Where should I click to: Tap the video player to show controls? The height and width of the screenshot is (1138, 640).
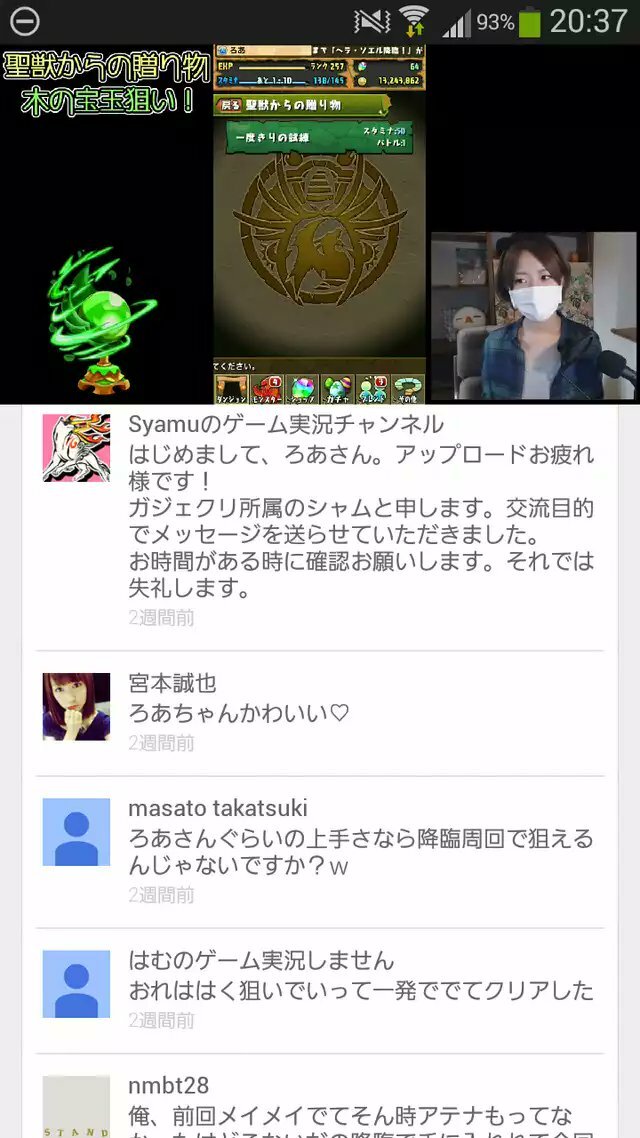click(x=320, y=224)
